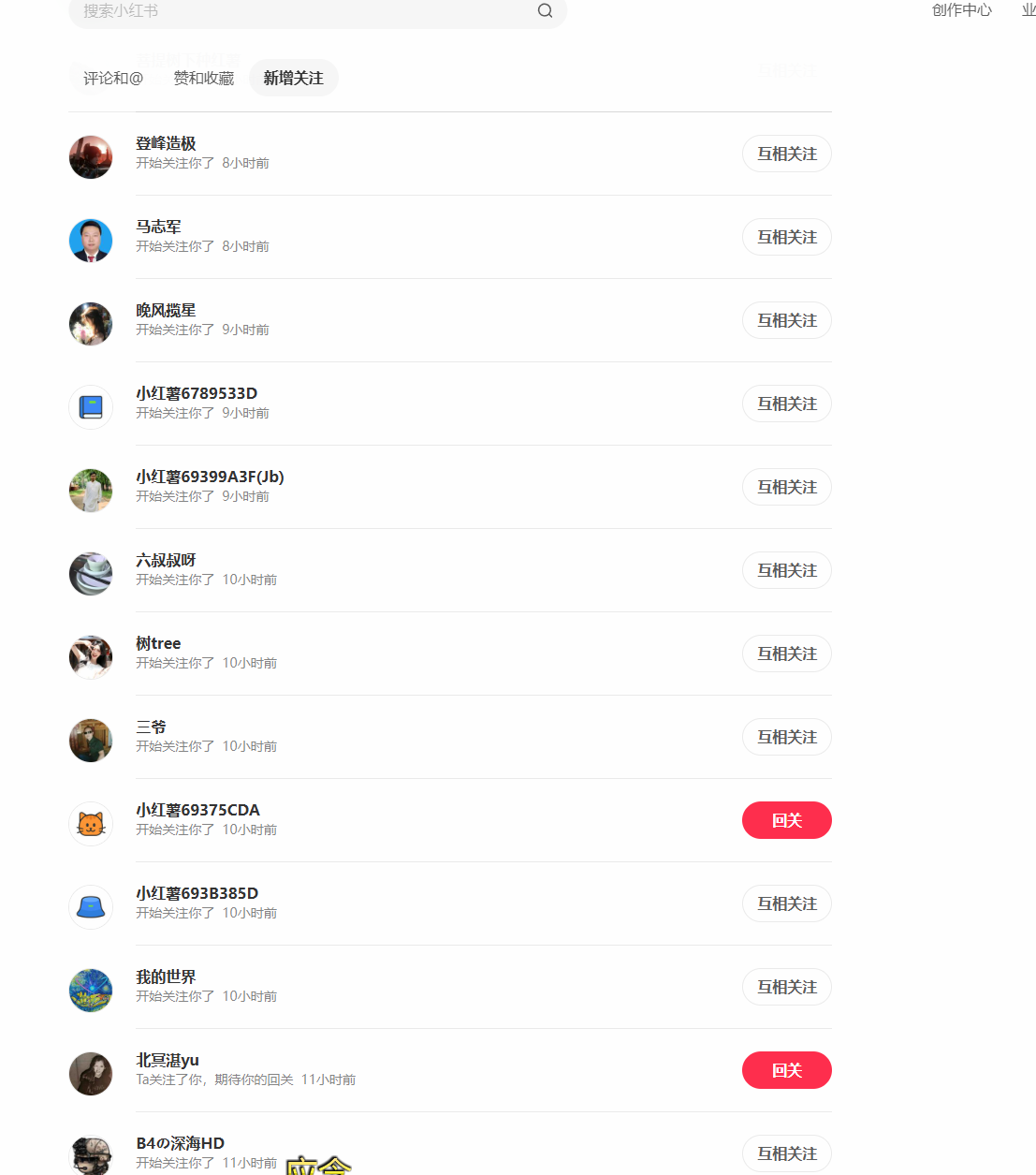Follow back 小红薯69375CDA with 回关
The width and height of the screenshot is (1036, 1175).
[x=786, y=820]
